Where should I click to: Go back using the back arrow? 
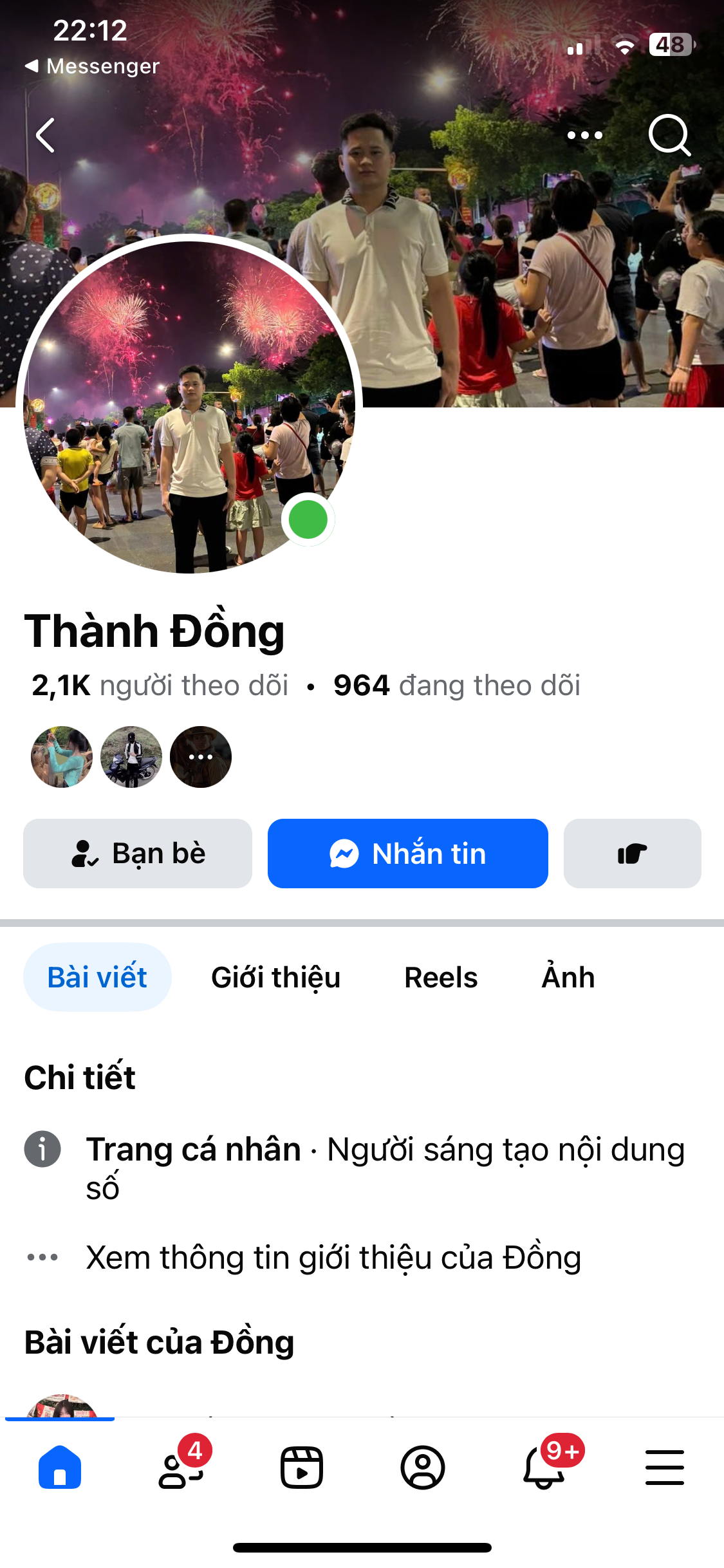click(45, 135)
